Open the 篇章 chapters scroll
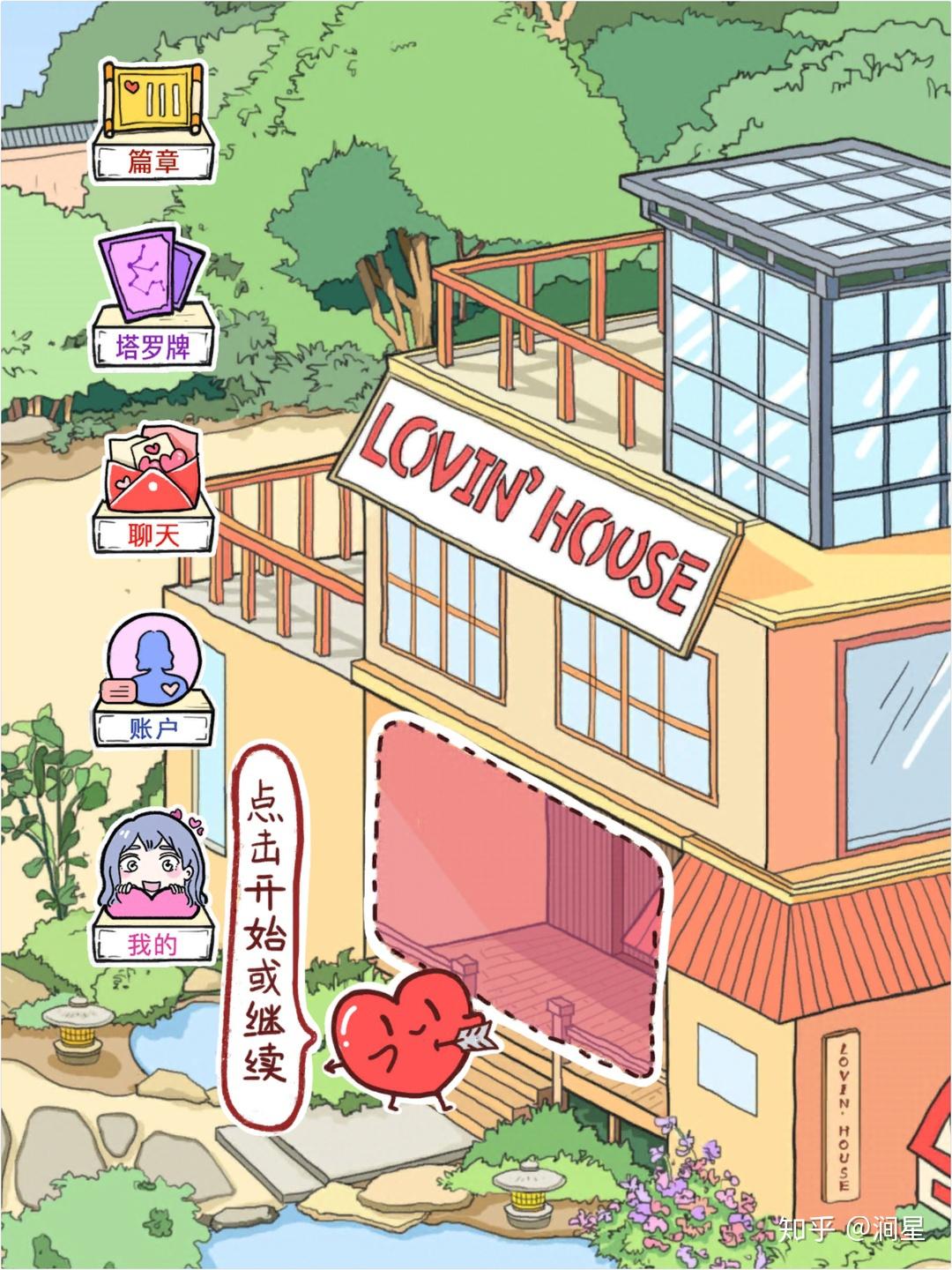The image size is (952, 1270). point(153,119)
